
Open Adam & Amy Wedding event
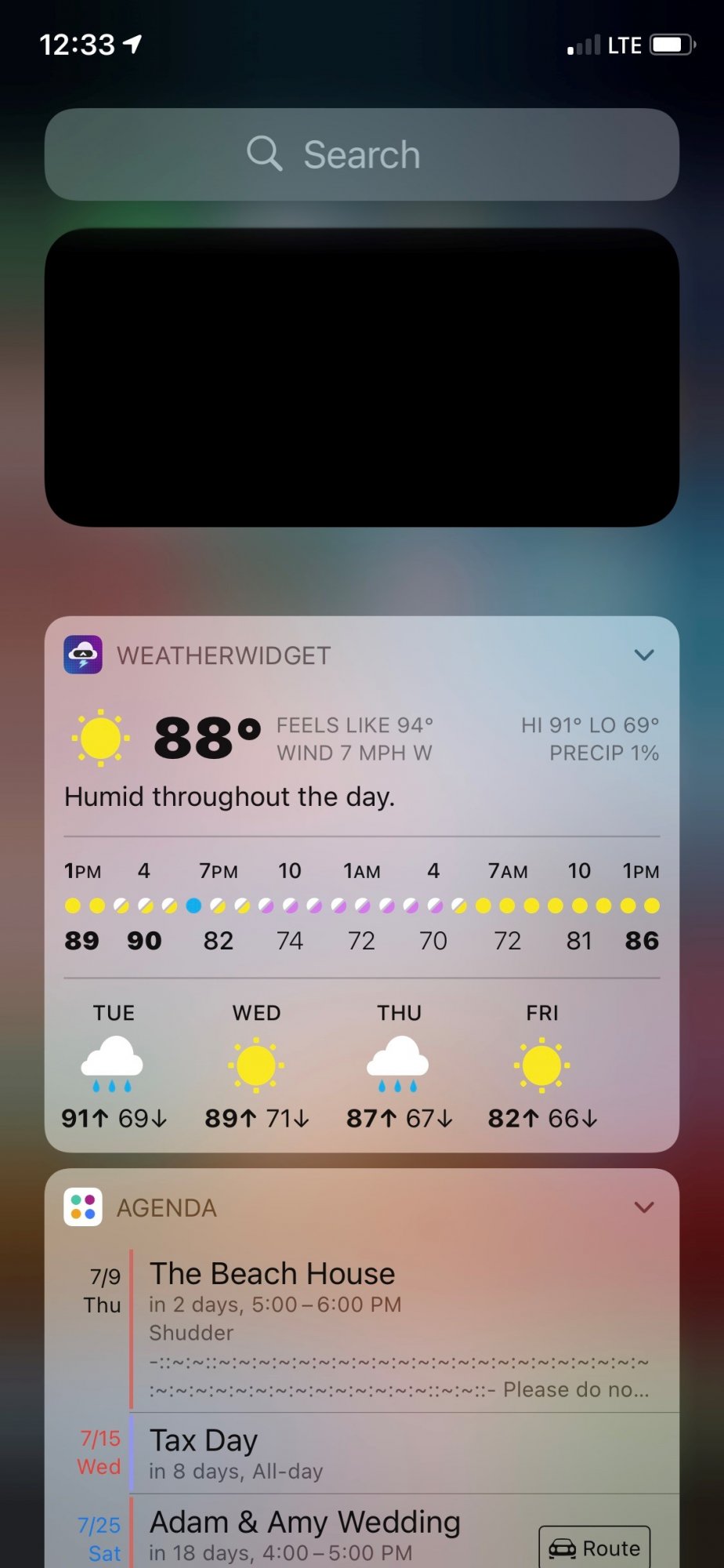pos(305,1523)
